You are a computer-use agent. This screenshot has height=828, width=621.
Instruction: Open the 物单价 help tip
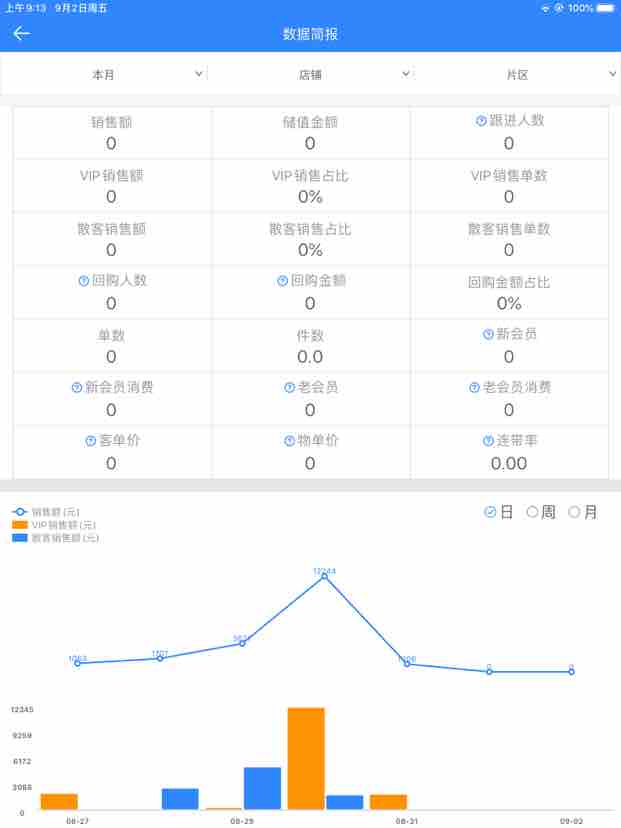pos(290,441)
